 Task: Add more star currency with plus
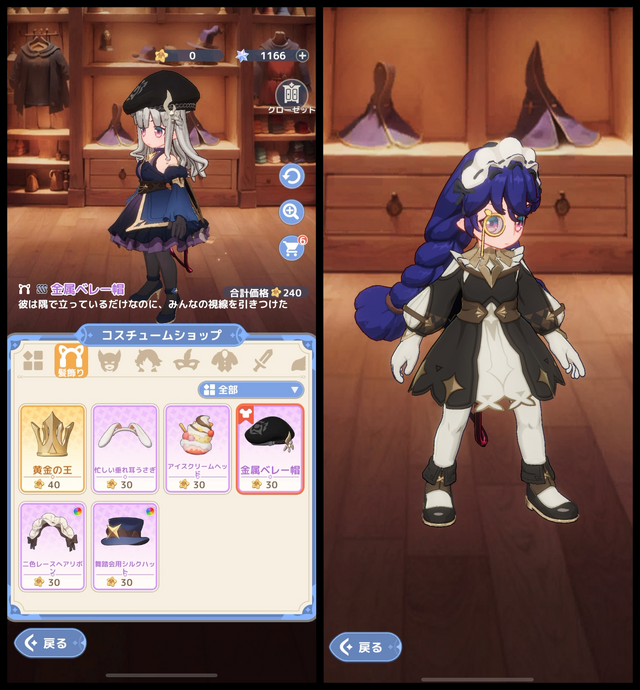(302, 56)
